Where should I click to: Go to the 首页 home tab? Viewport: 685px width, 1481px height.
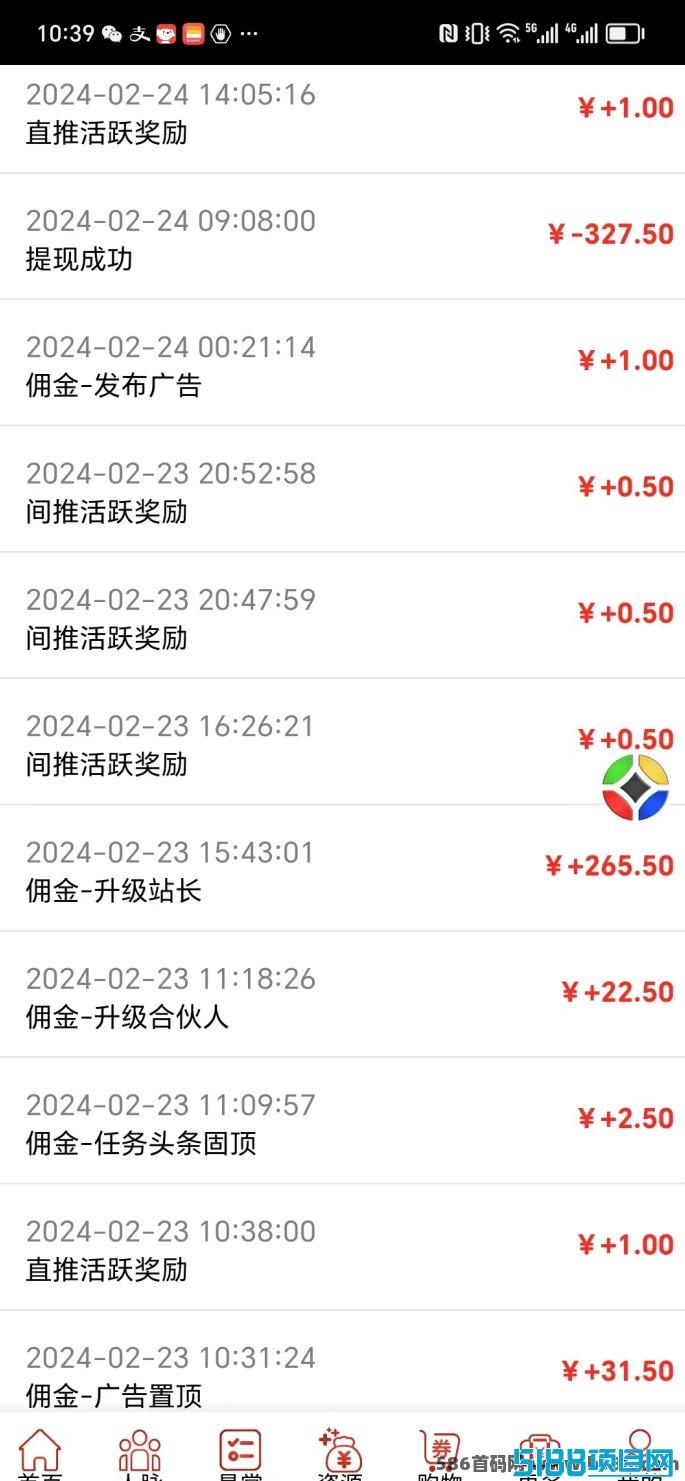coord(40,1452)
